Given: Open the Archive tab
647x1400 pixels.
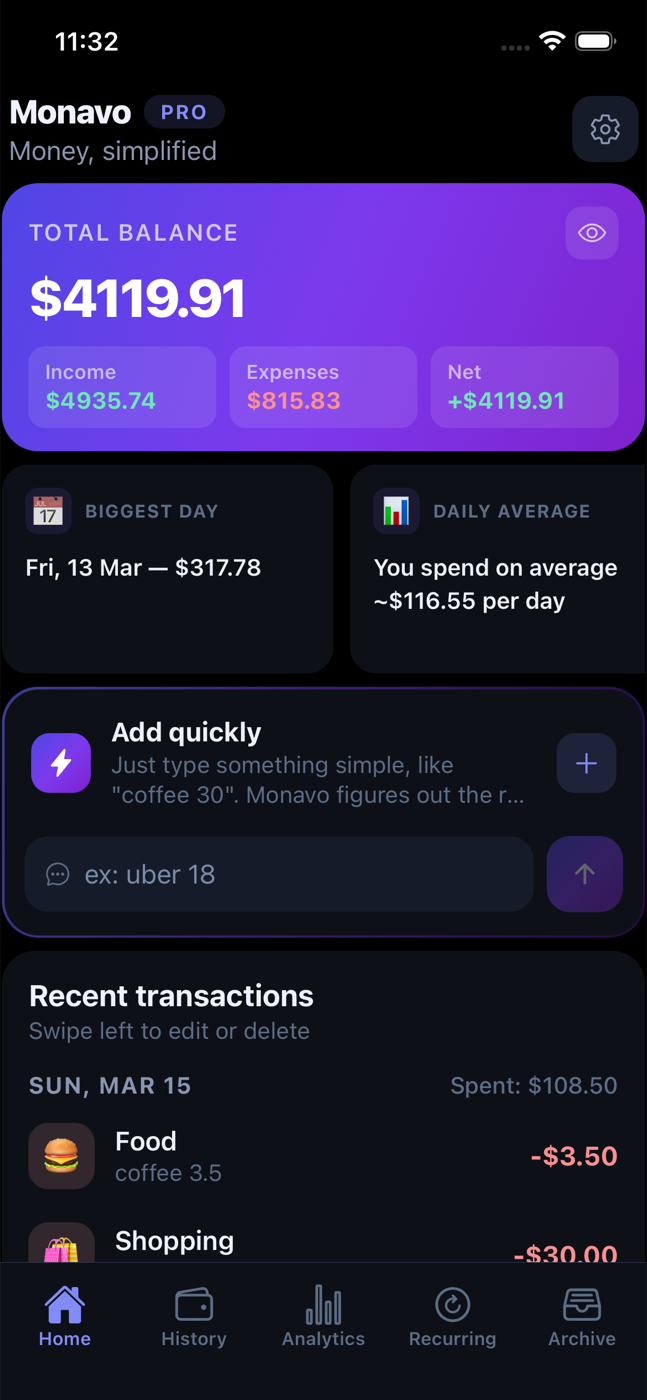Looking at the screenshot, I should pyautogui.click(x=581, y=1317).
